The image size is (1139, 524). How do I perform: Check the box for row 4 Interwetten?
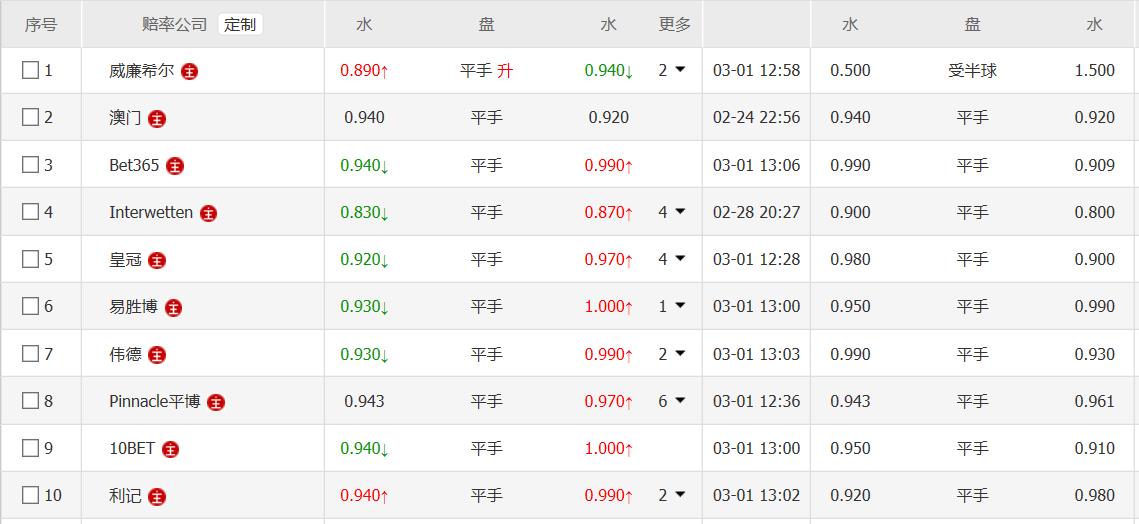click(31, 212)
